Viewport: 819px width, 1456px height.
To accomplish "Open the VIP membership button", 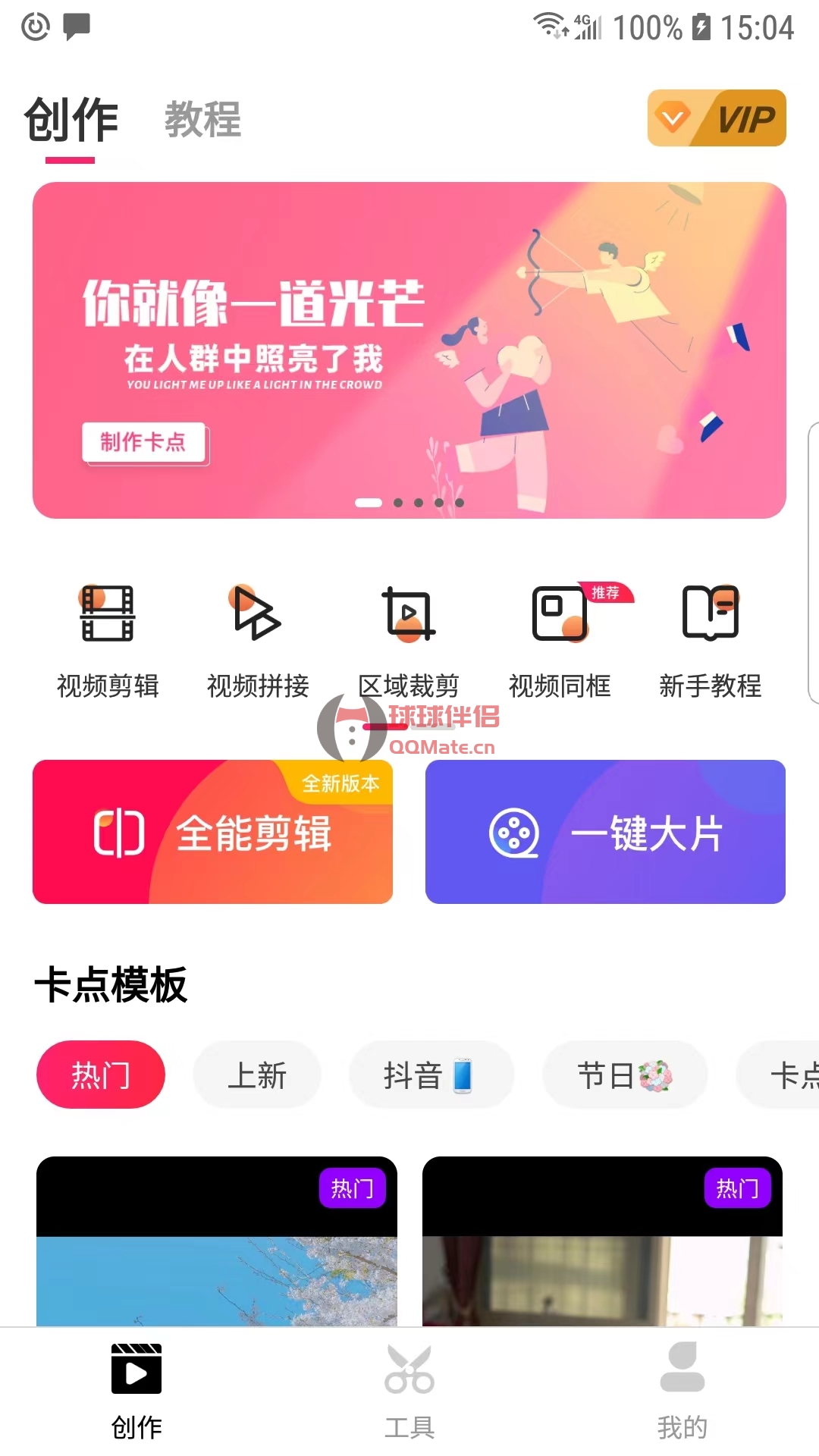I will click(716, 118).
